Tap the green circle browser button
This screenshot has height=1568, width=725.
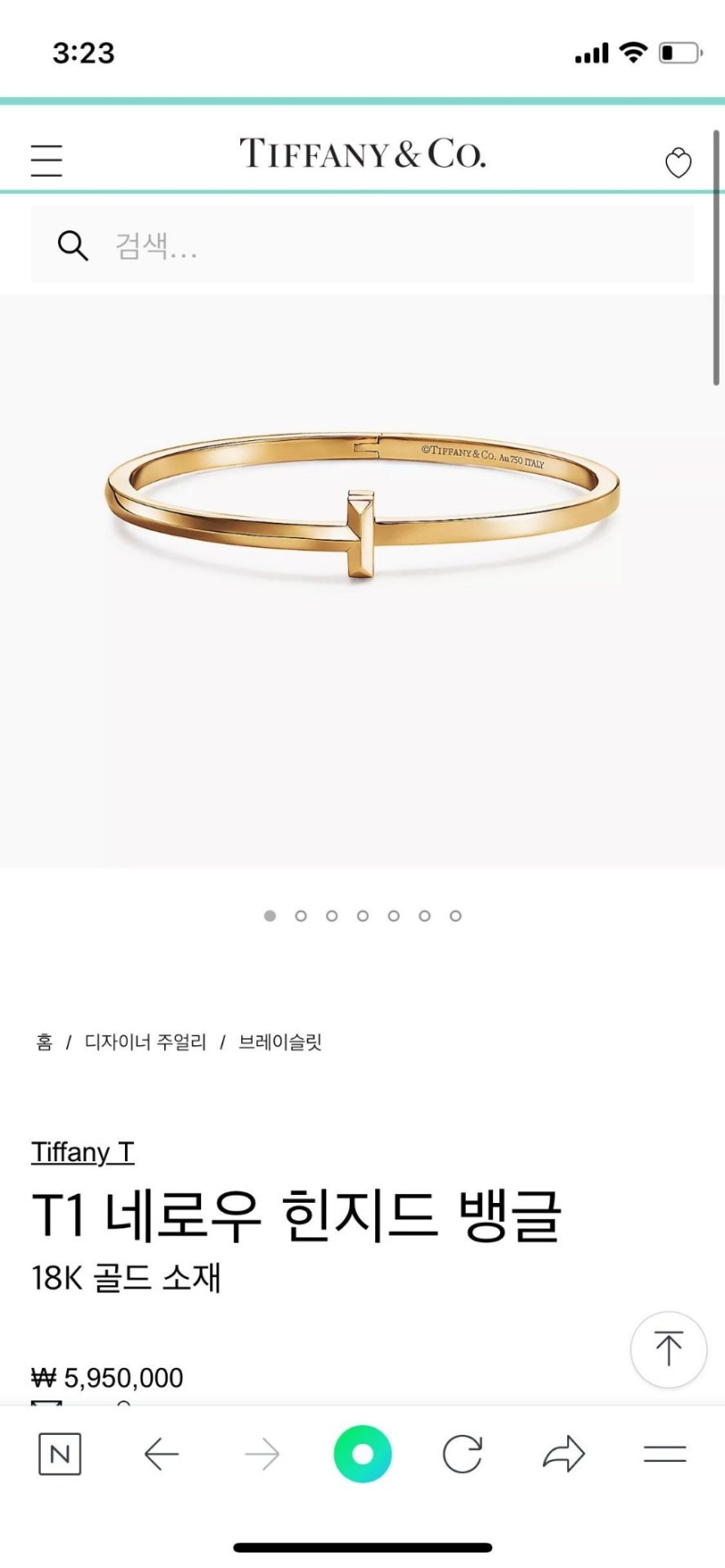pos(362,1454)
